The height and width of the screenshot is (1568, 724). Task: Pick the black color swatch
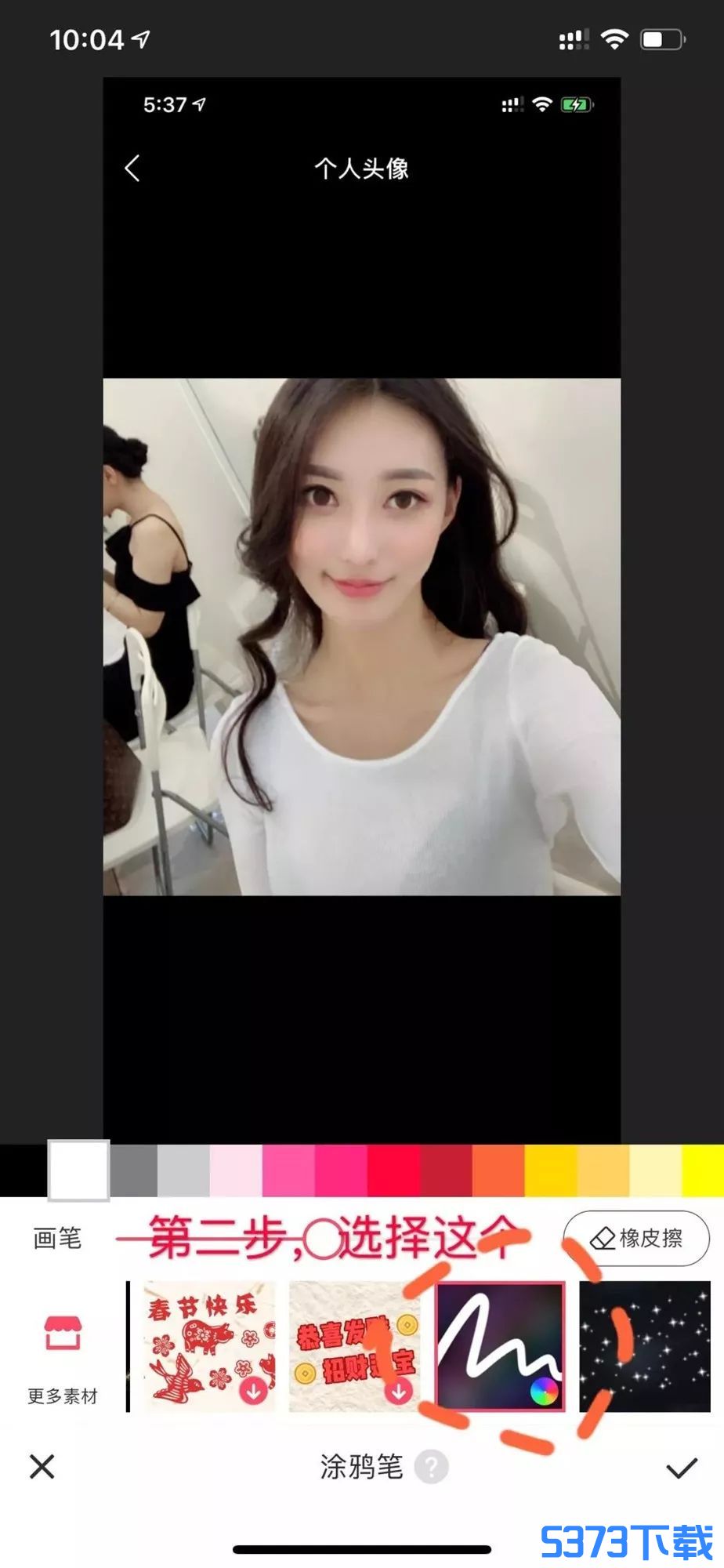[22, 1171]
